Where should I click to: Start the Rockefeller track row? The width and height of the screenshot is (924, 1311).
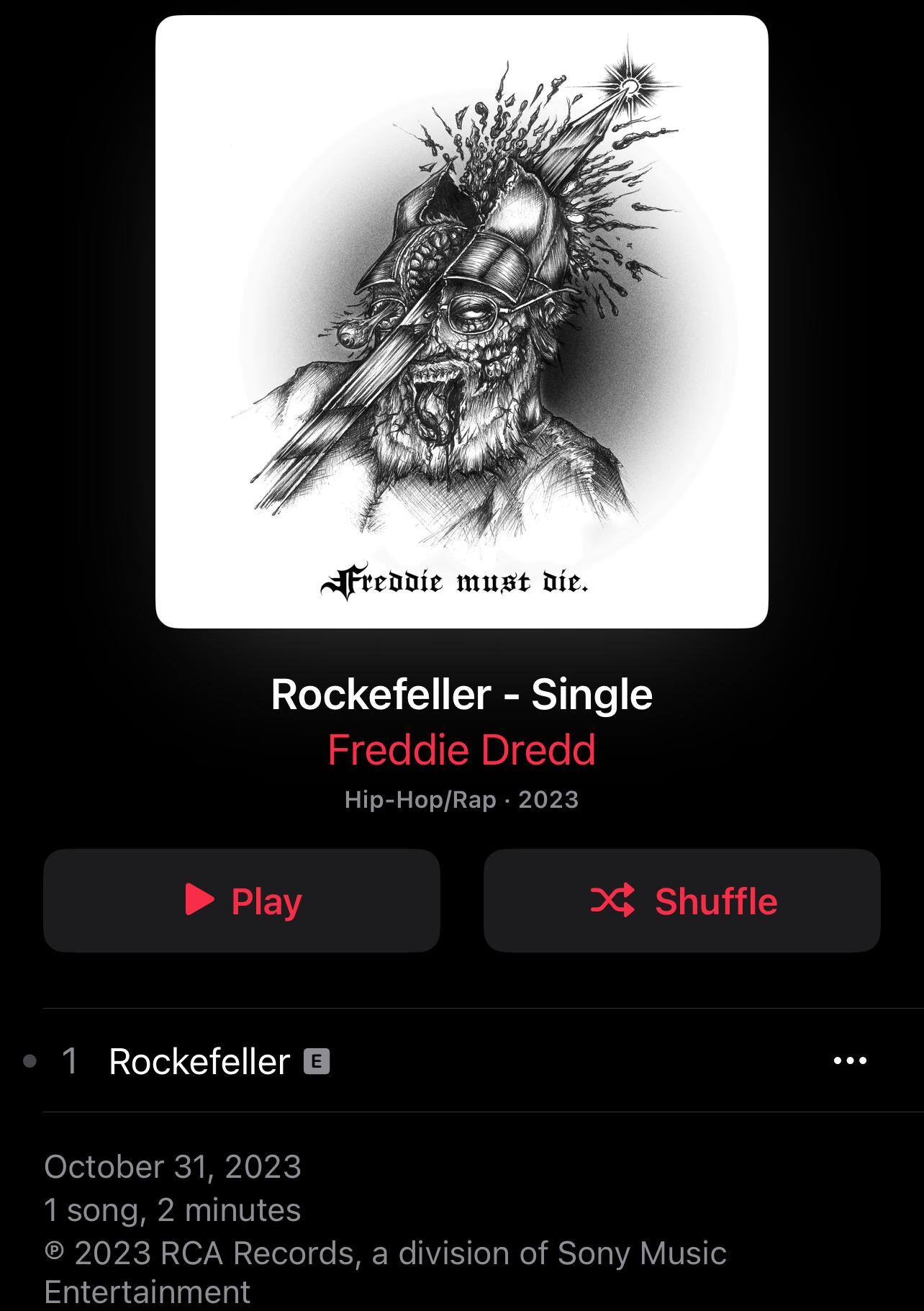(x=199, y=1061)
